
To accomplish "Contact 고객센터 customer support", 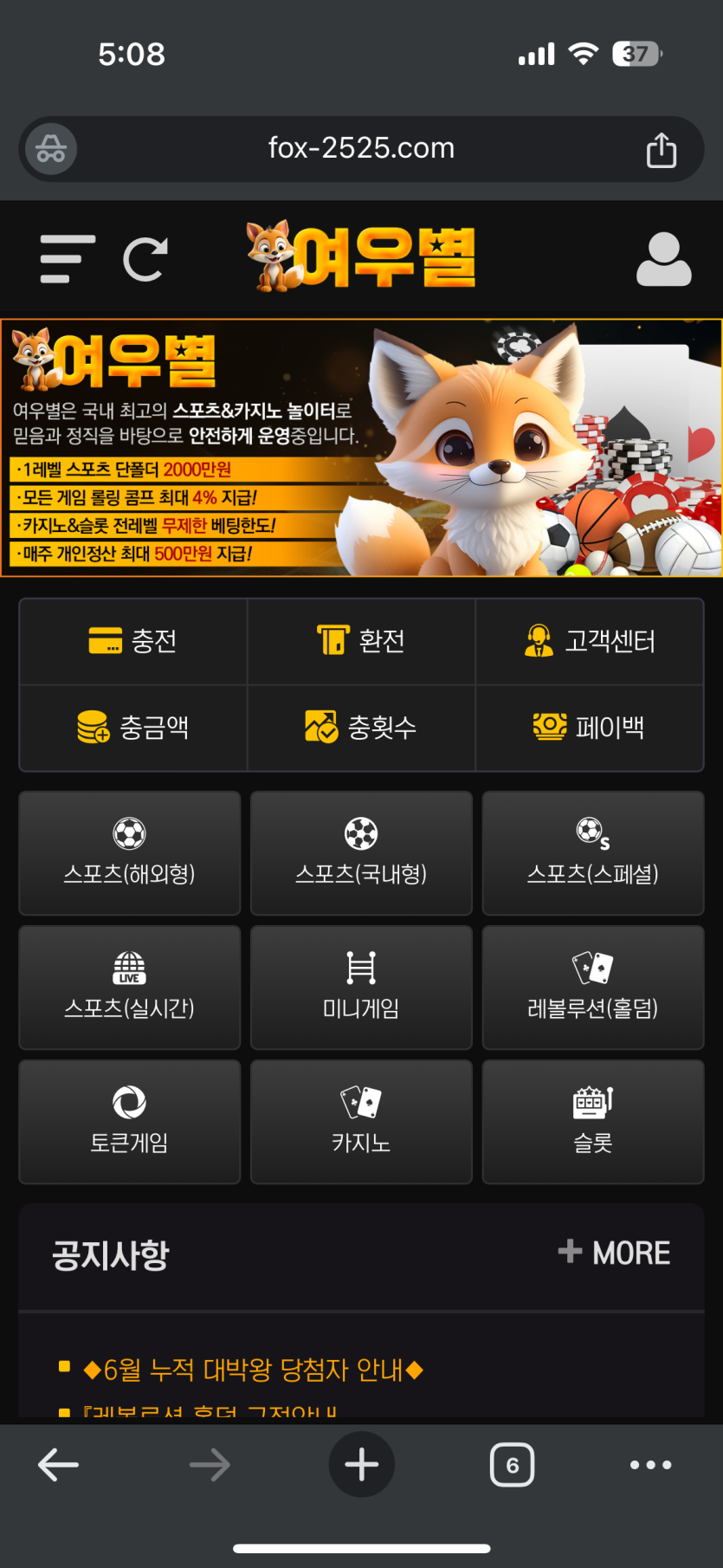I will (x=590, y=641).
